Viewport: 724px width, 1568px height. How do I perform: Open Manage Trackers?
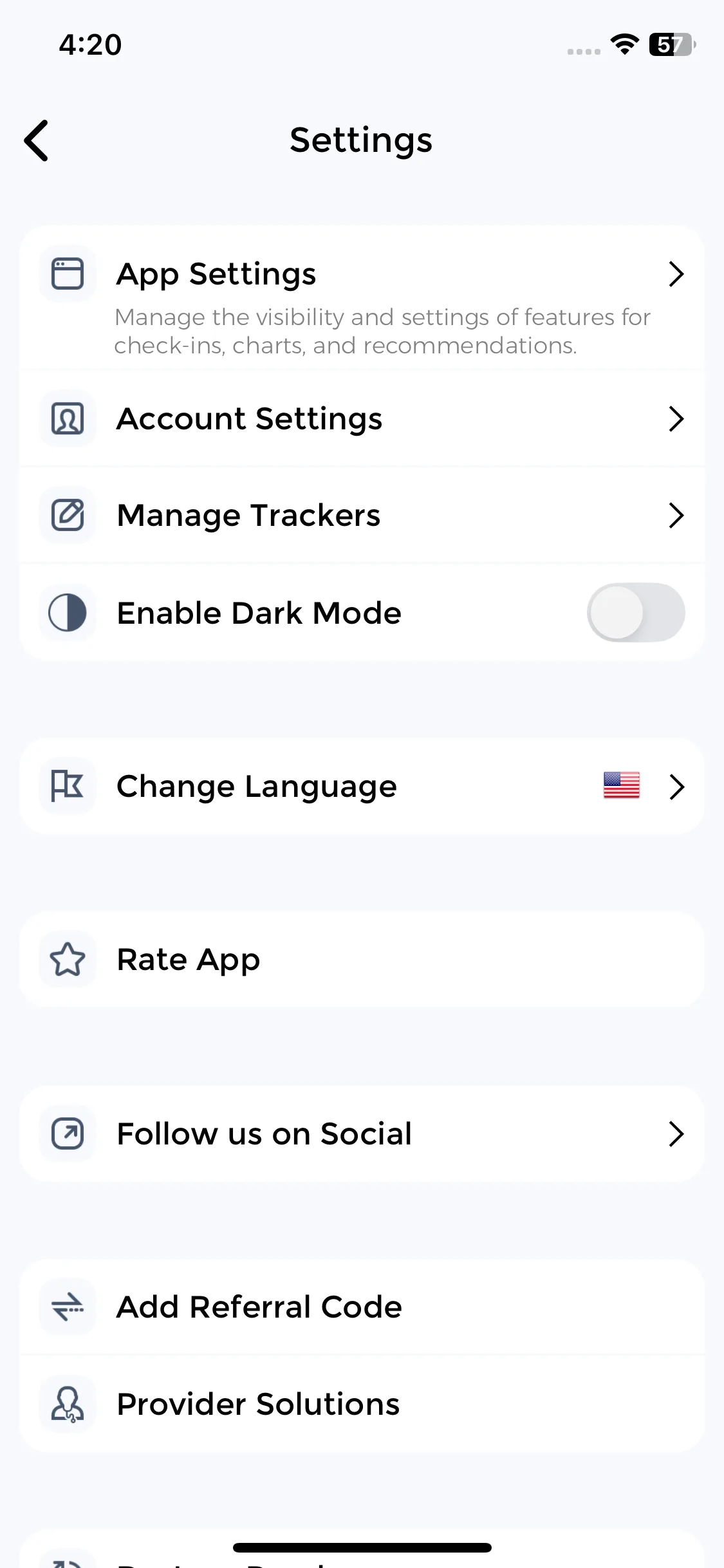tap(360, 516)
